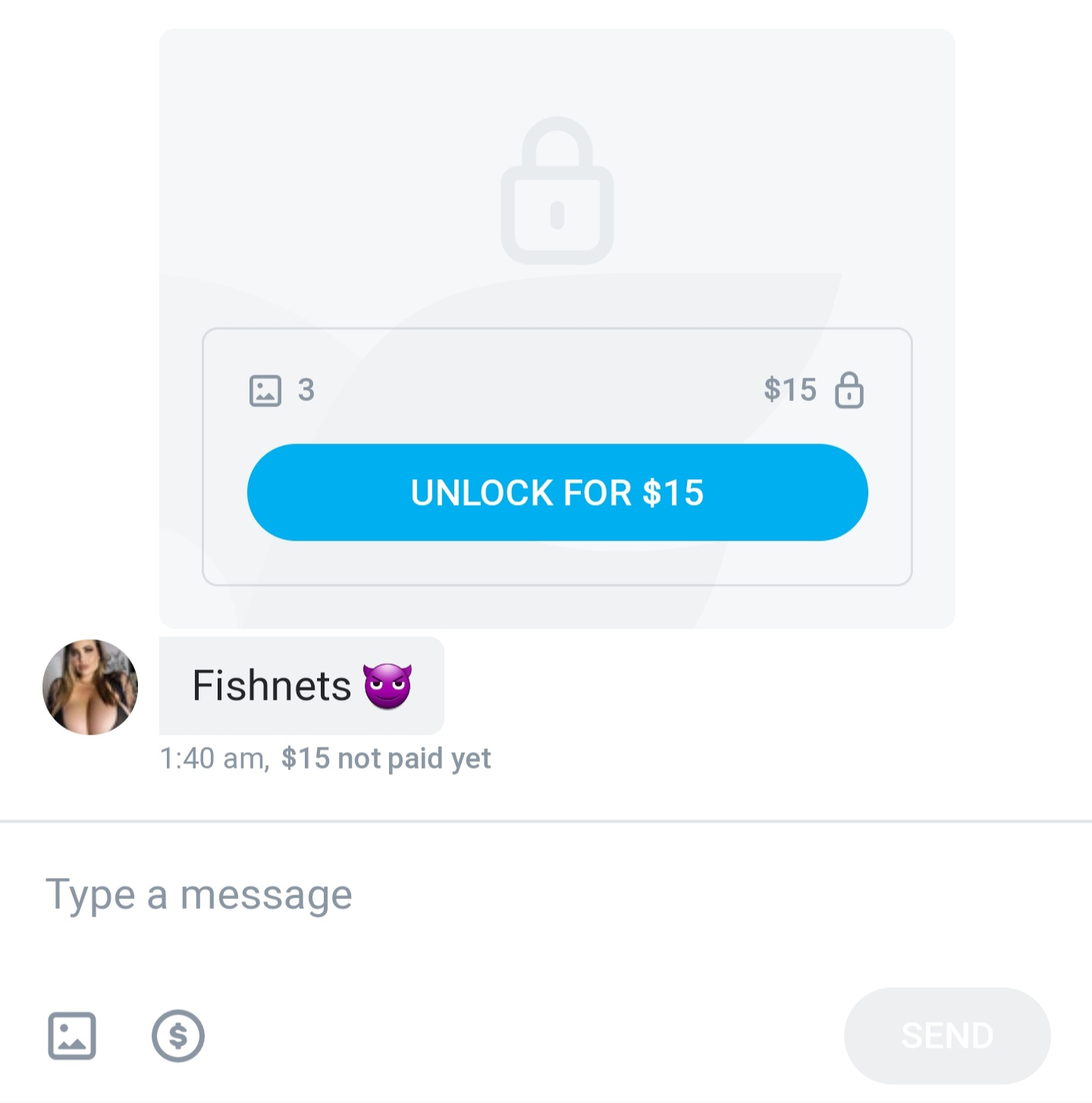Open the image attachment icon
Viewport: 1092px width, 1103px height.
click(72, 1034)
